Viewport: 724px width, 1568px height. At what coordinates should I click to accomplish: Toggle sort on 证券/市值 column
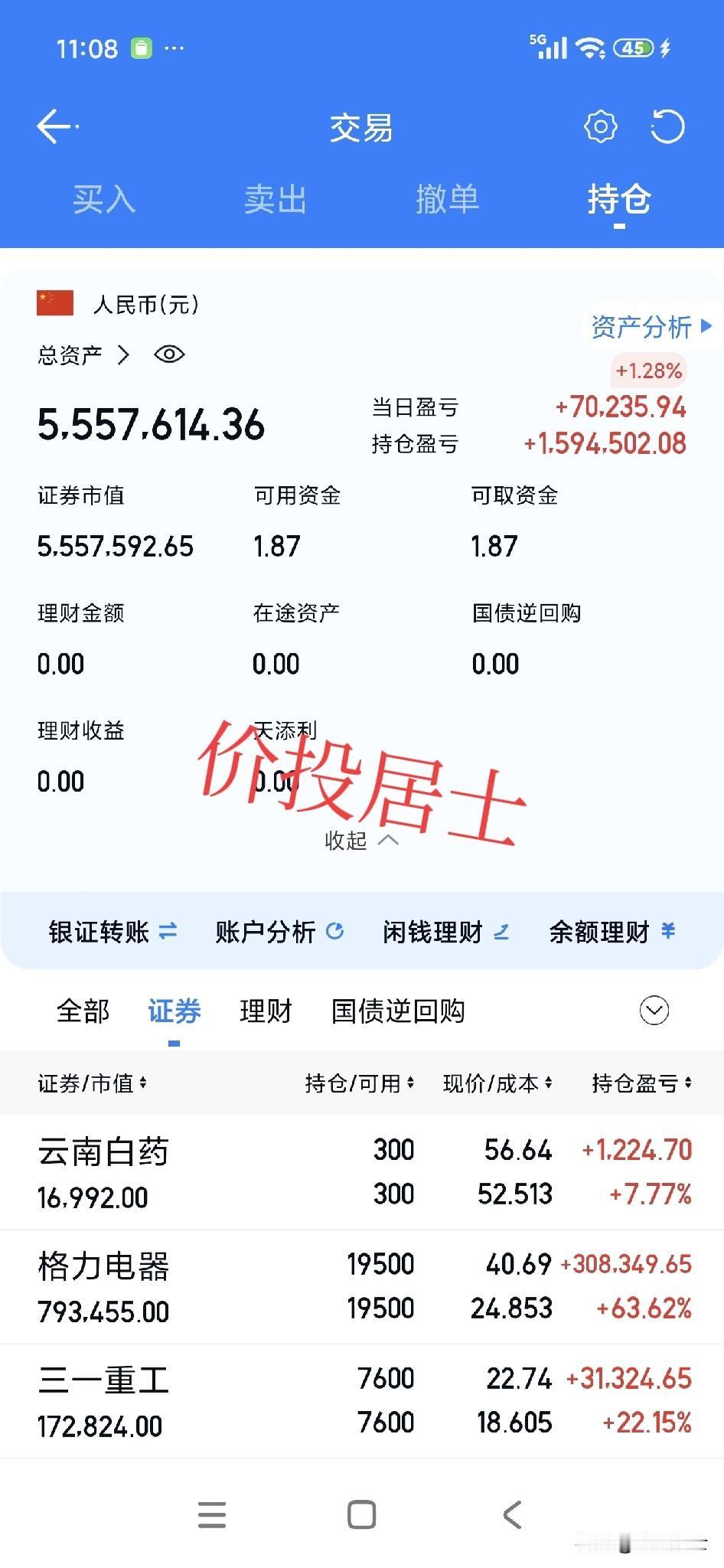coord(92,1083)
